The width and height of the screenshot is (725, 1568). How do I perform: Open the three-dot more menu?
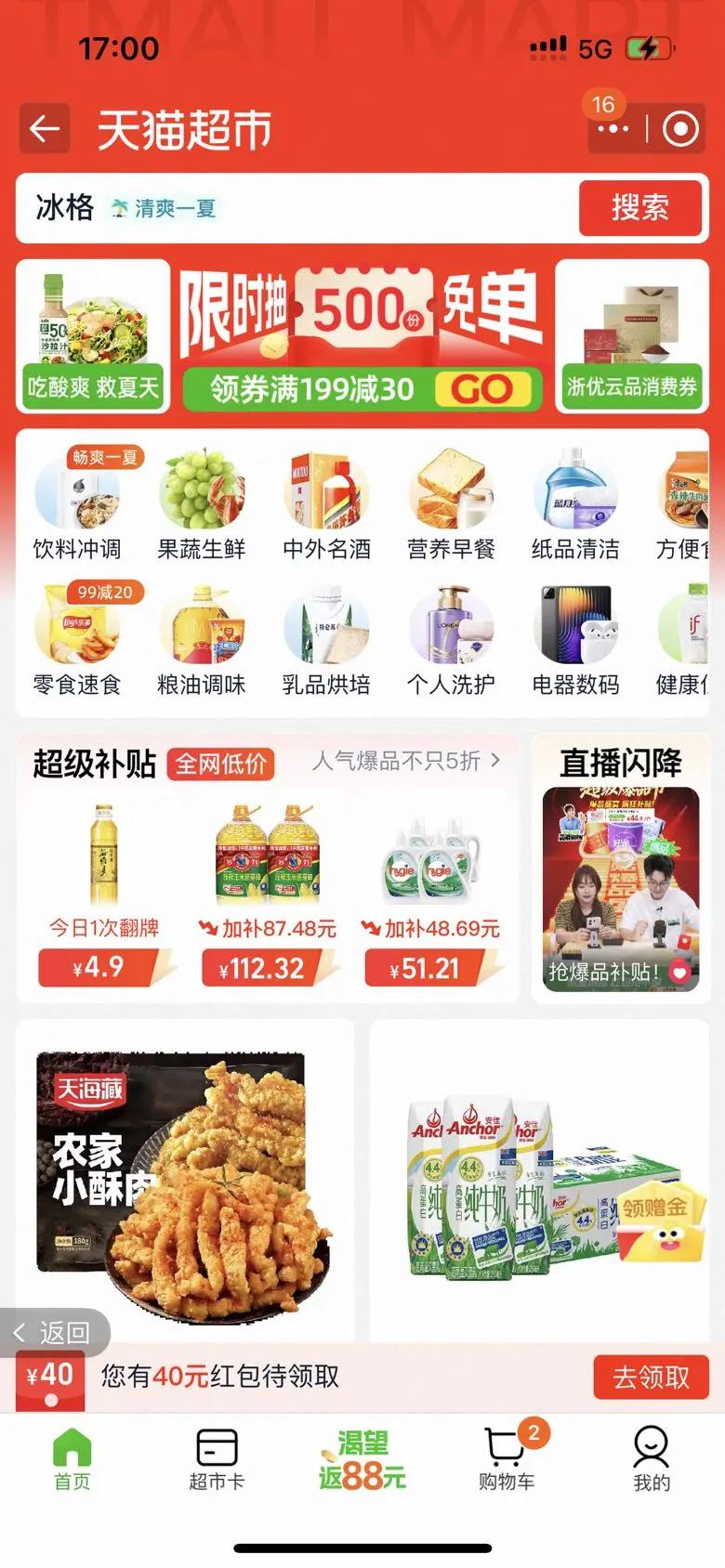[613, 129]
